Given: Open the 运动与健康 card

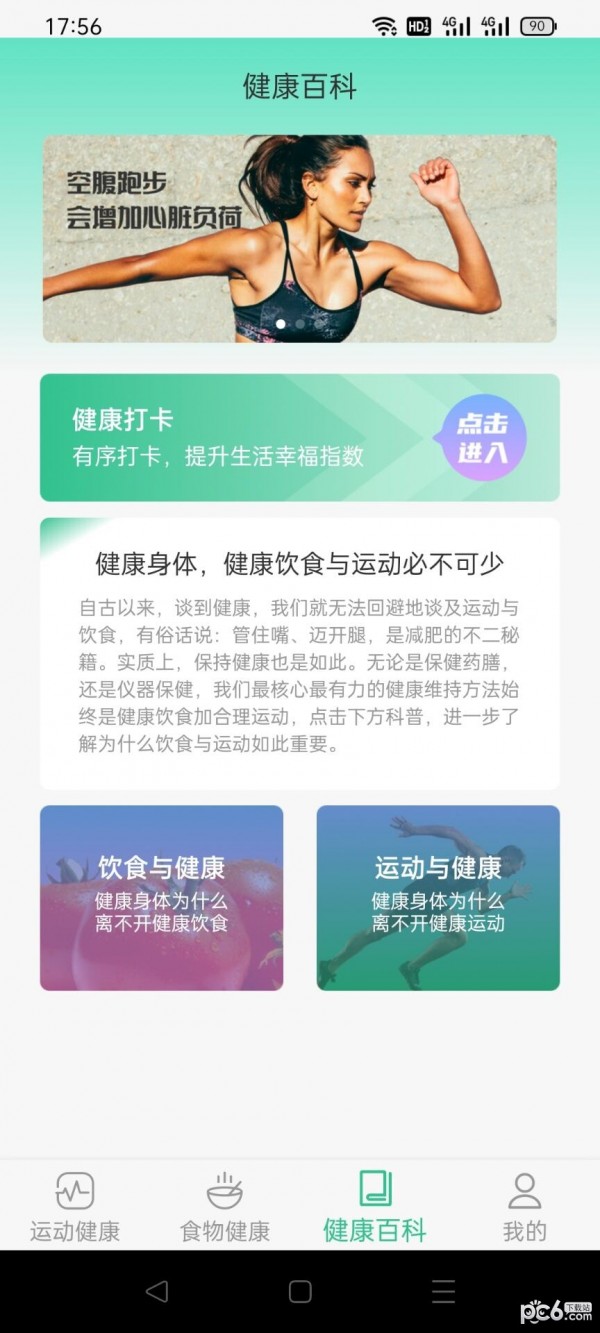Looking at the screenshot, I should (438, 897).
